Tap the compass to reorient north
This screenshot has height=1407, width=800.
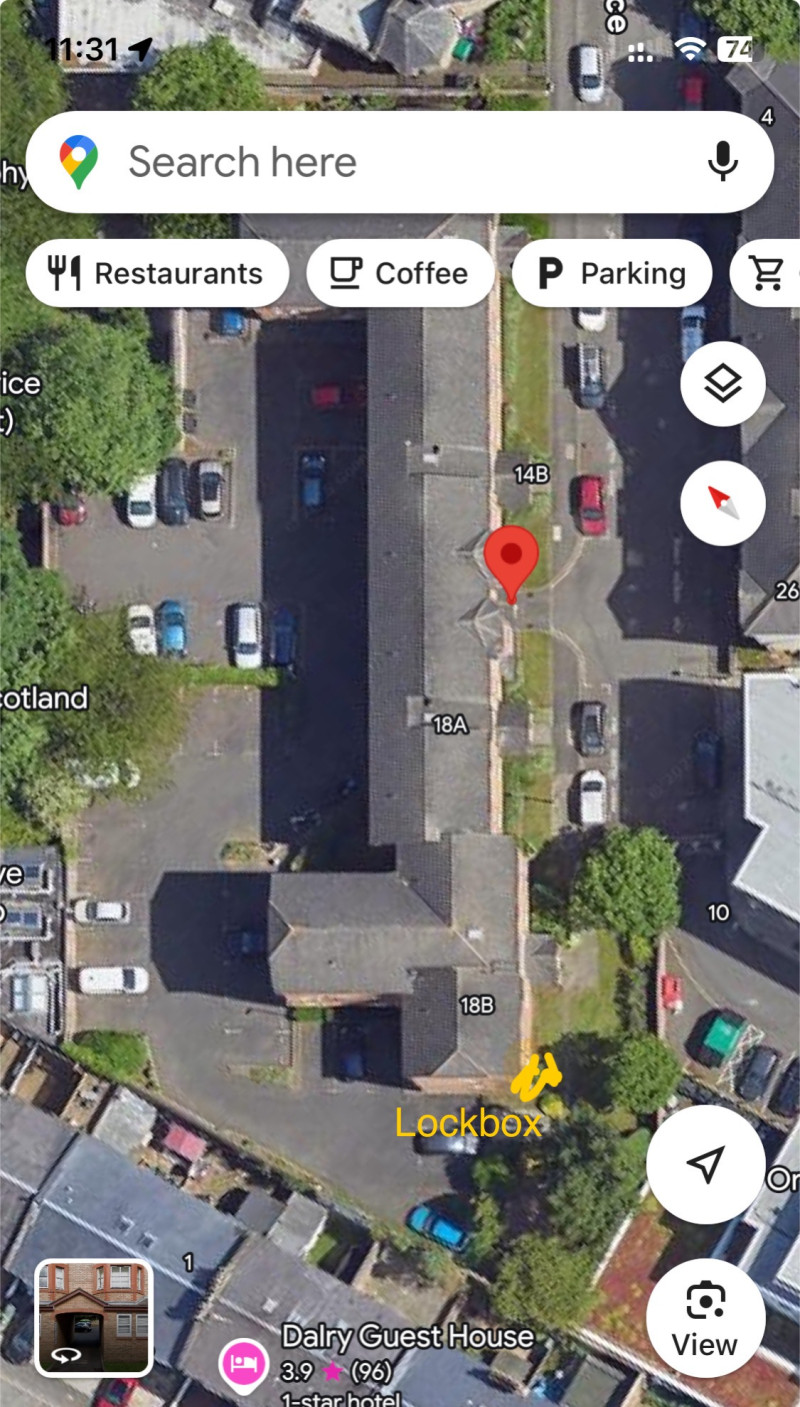(x=722, y=503)
